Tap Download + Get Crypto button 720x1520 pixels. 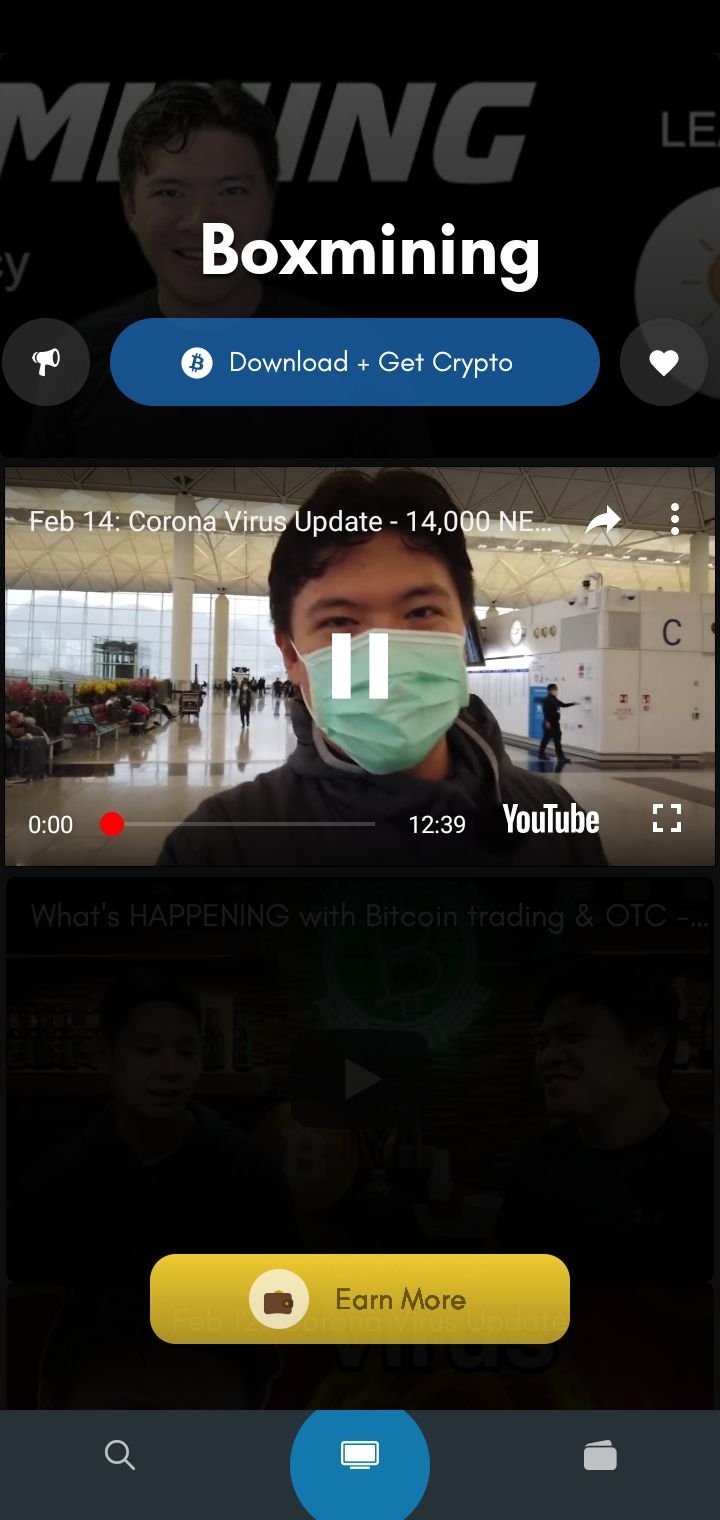tap(355, 362)
